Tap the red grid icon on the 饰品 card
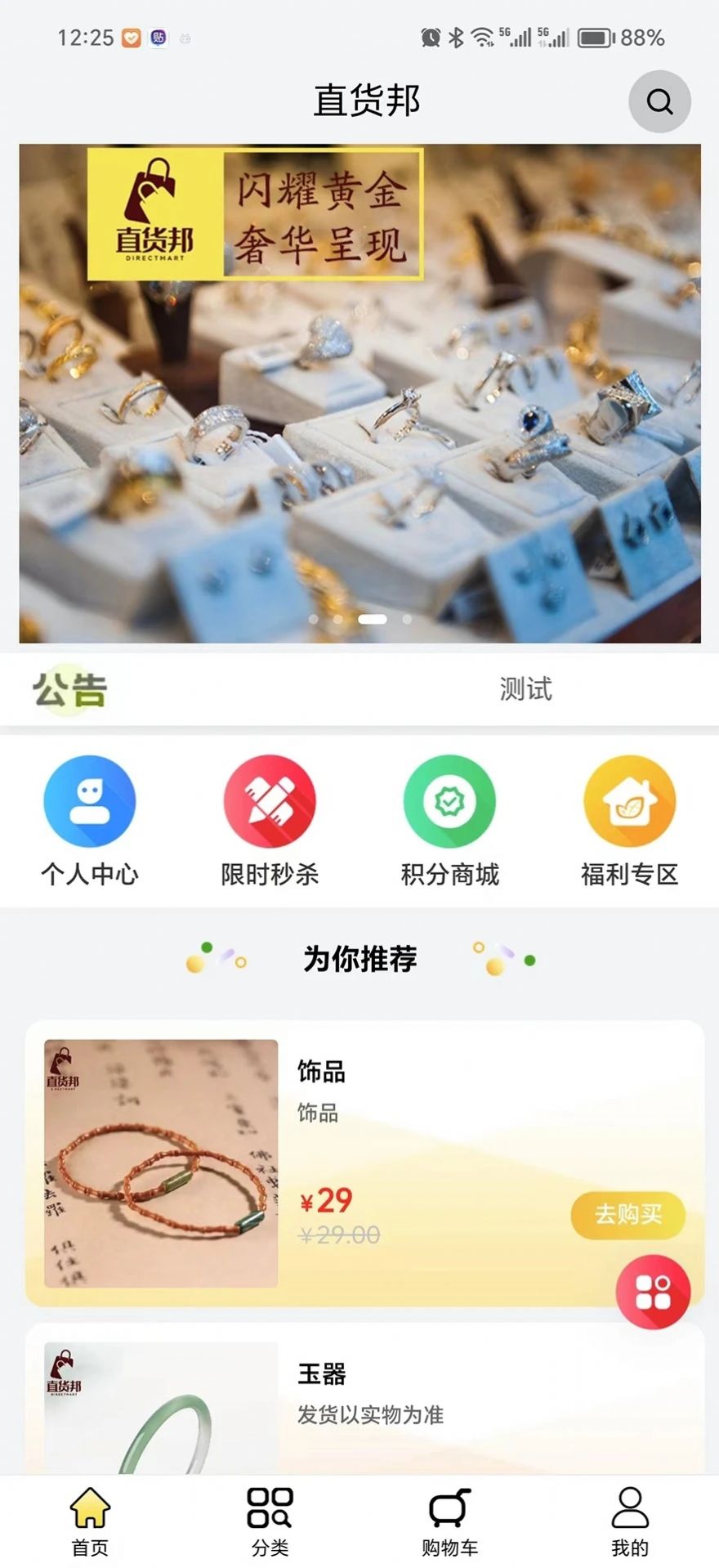 tap(652, 1290)
